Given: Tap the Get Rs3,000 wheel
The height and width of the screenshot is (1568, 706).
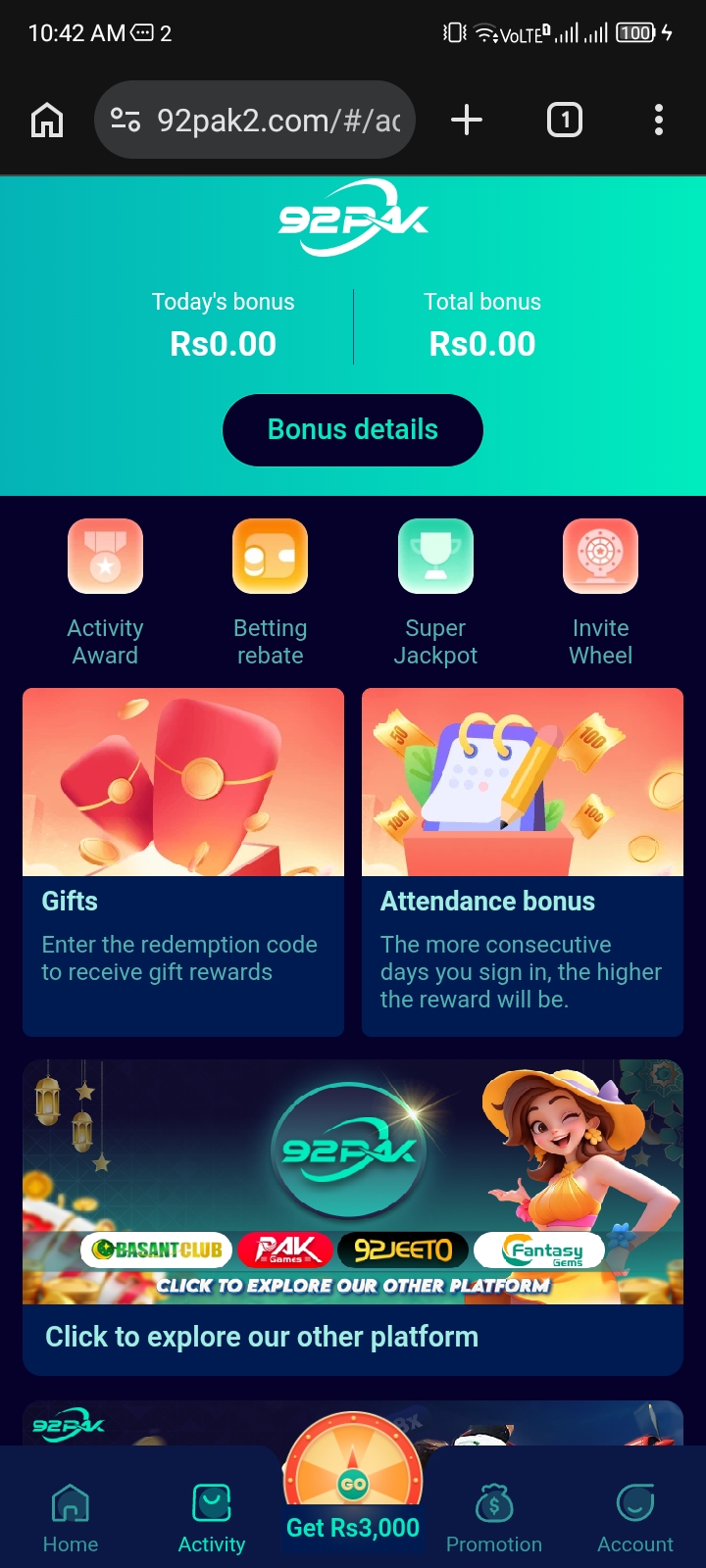Looking at the screenshot, I should (x=353, y=1480).
